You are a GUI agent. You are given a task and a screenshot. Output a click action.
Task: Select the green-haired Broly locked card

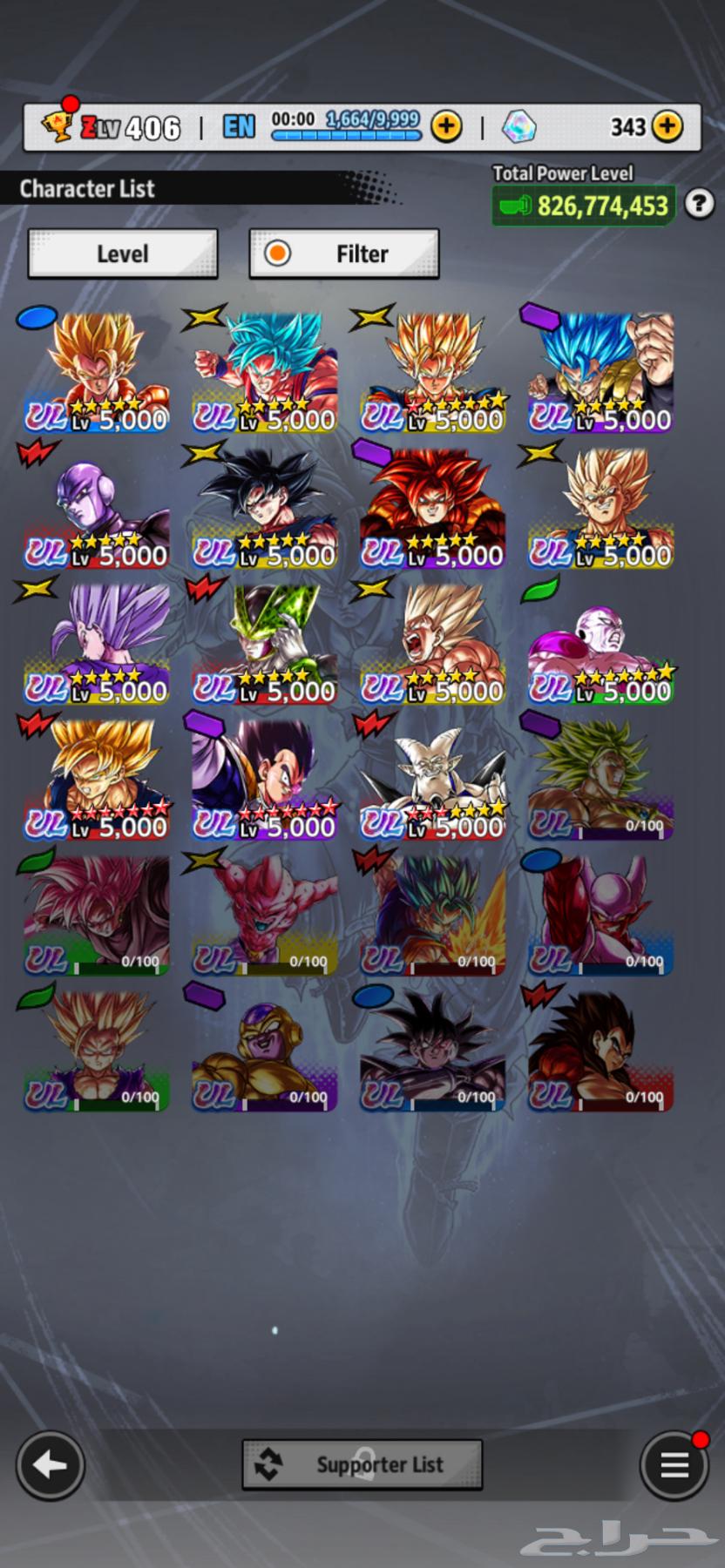[x=600, y=780]
